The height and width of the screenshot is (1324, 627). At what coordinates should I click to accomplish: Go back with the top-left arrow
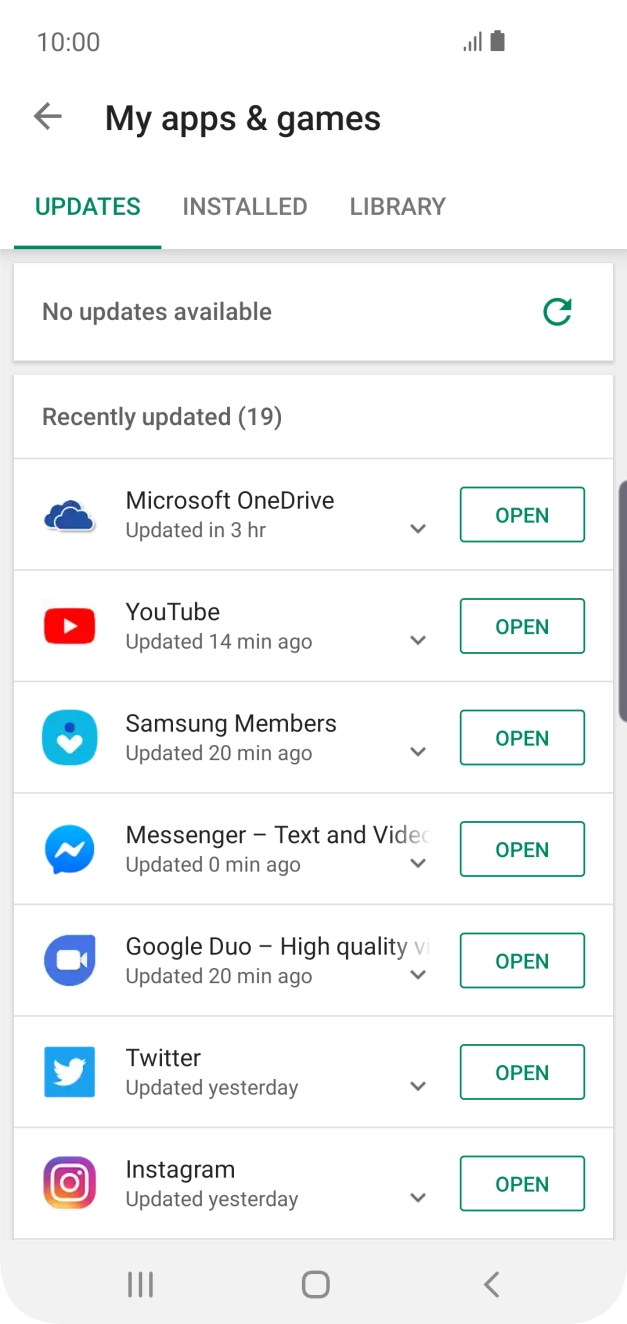point(48,117)
